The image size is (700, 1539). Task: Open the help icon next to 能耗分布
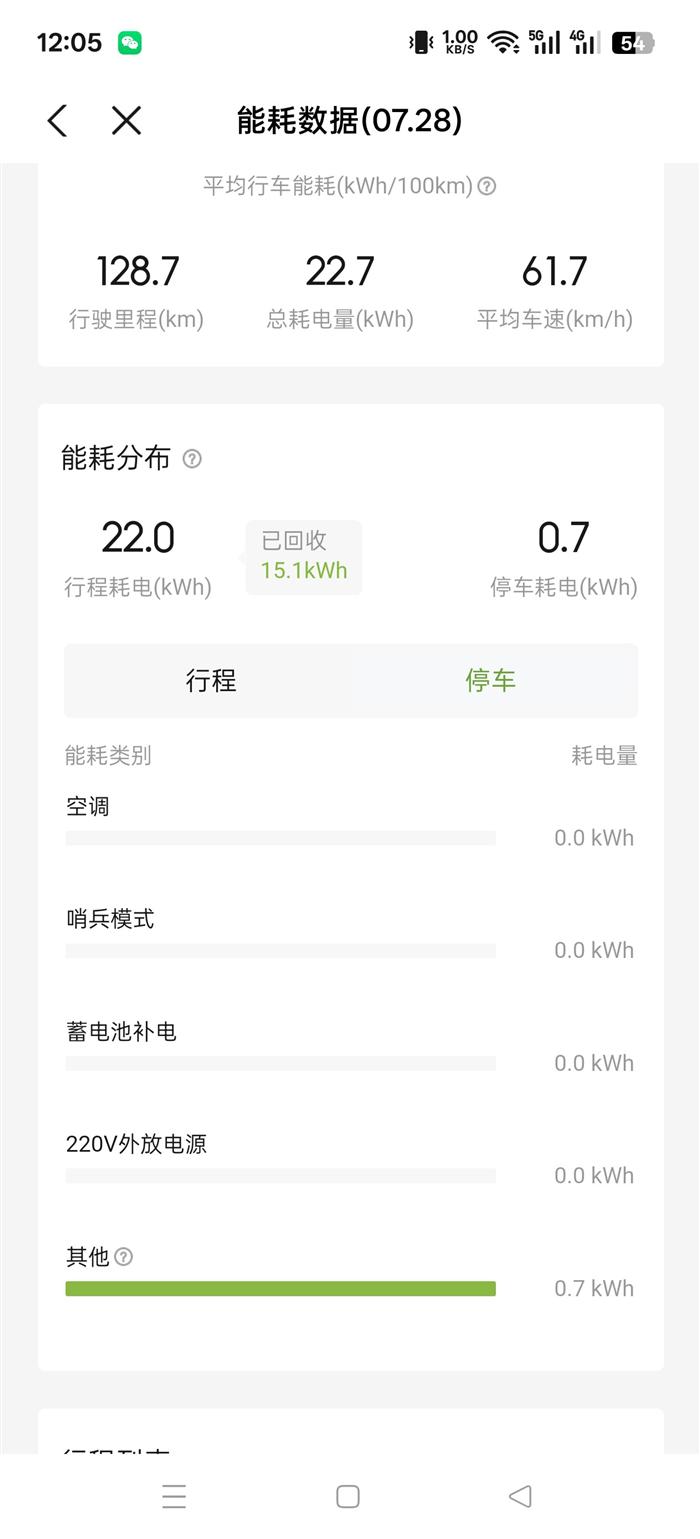coord(192,459)
